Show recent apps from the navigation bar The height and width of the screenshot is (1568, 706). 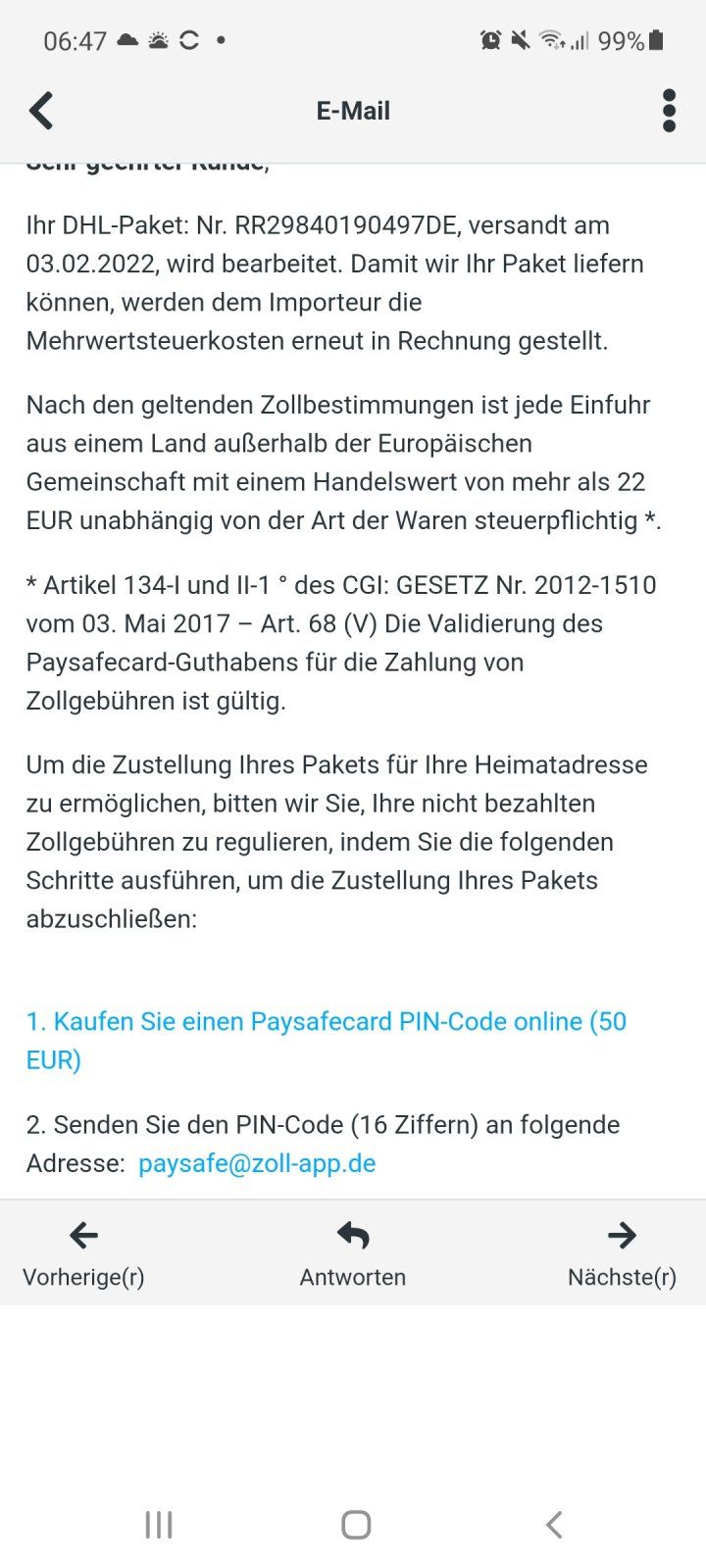pyautogui.click(x=159, y=1524)
